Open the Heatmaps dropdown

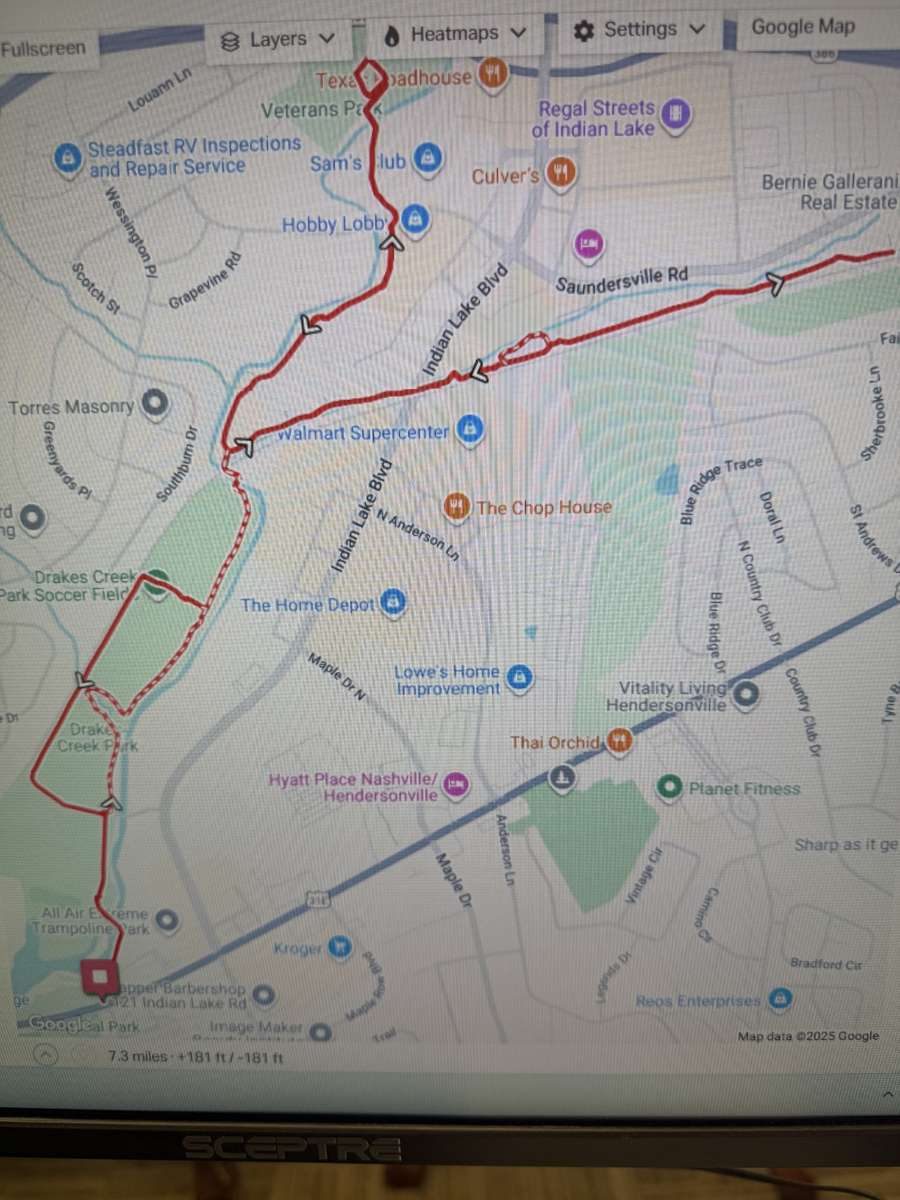(454, 34)
